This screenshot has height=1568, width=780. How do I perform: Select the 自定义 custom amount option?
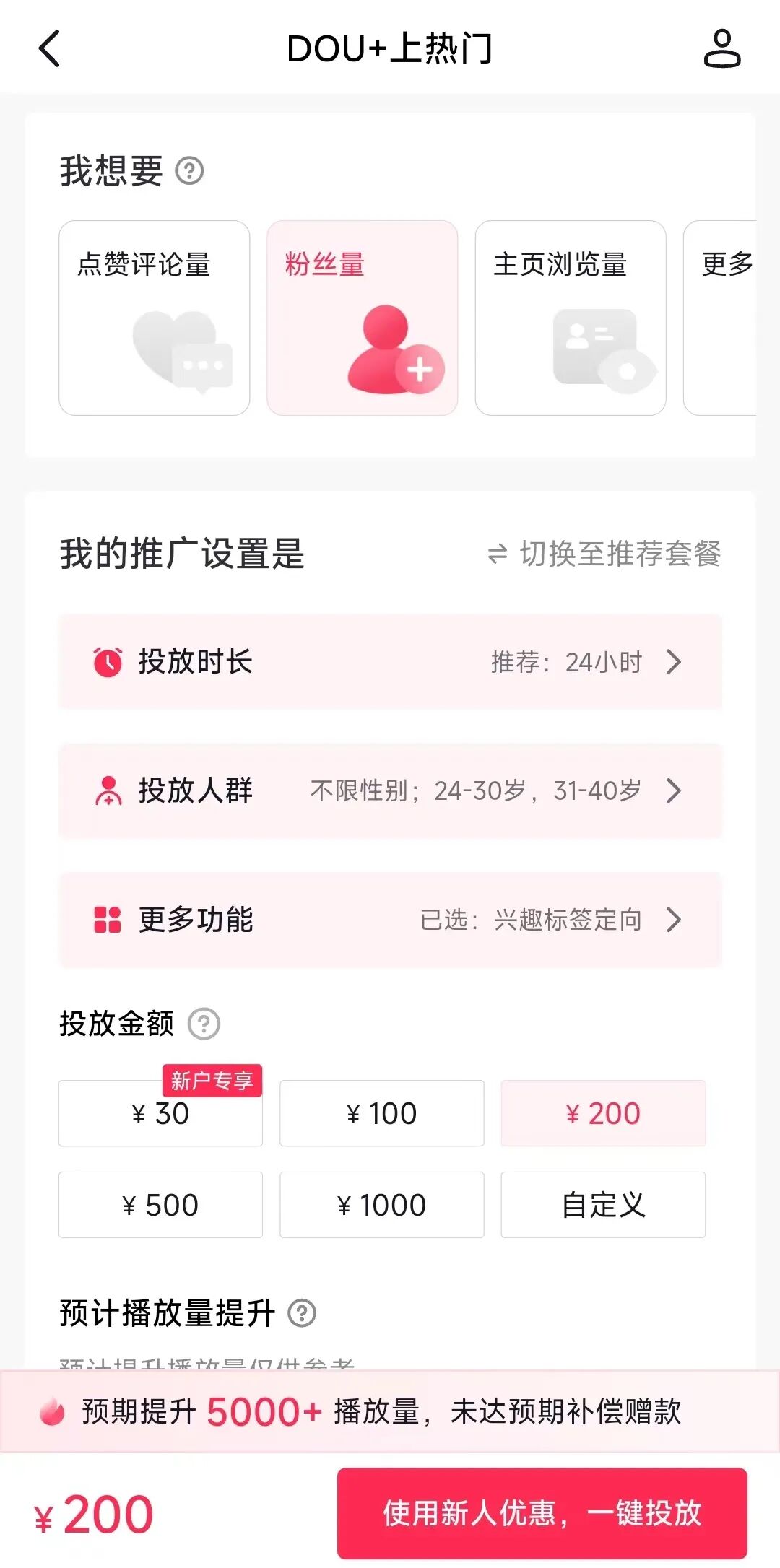click(603, 1204)
